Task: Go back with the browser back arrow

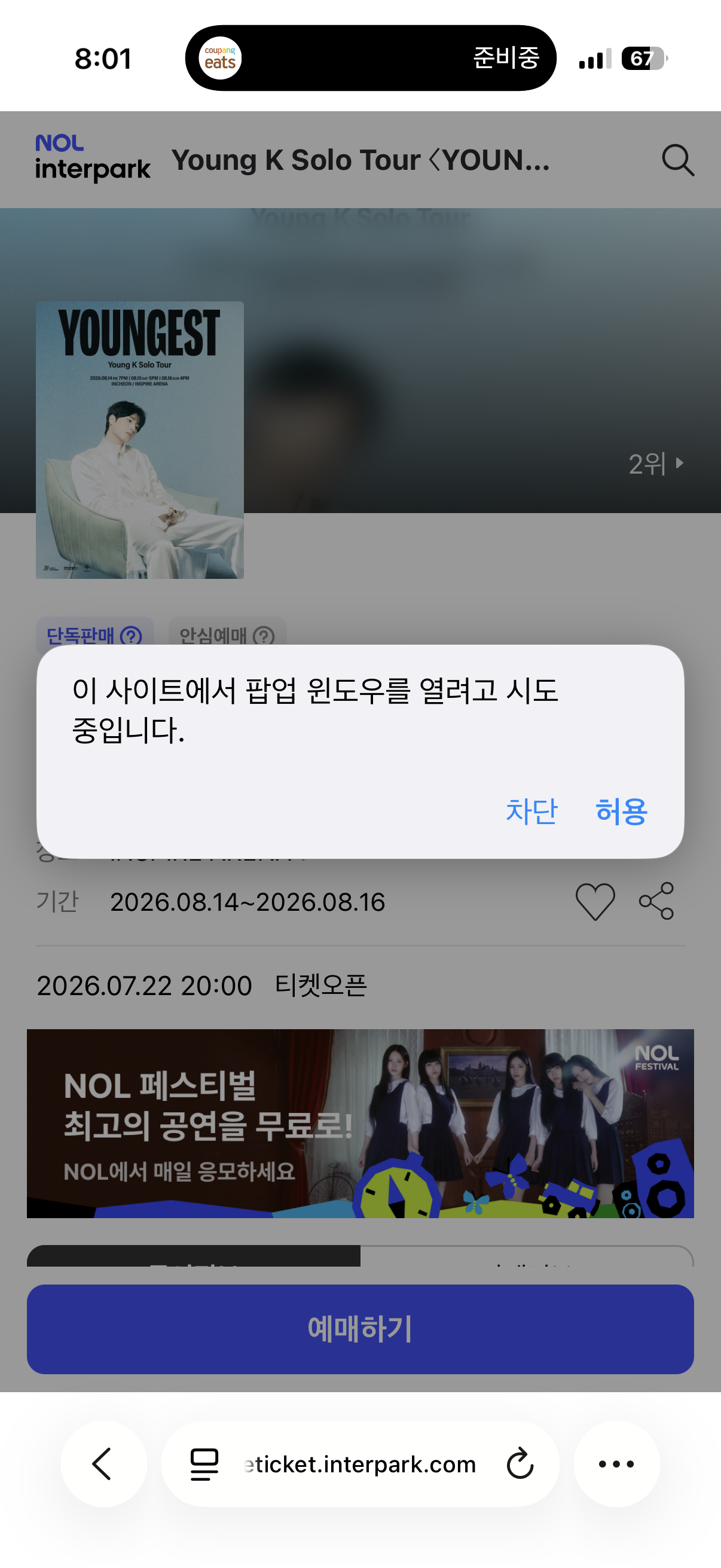Action: [x=103, y=1463]
